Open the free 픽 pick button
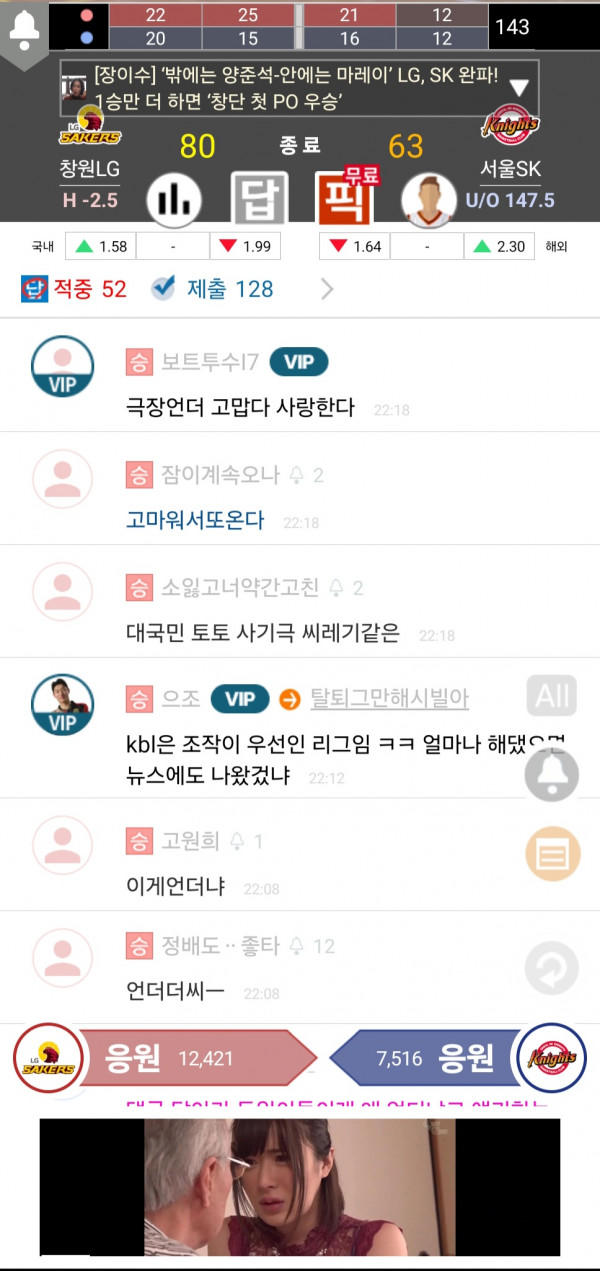The width and height of the screenshot is (600, 1271). click(345, 198)
